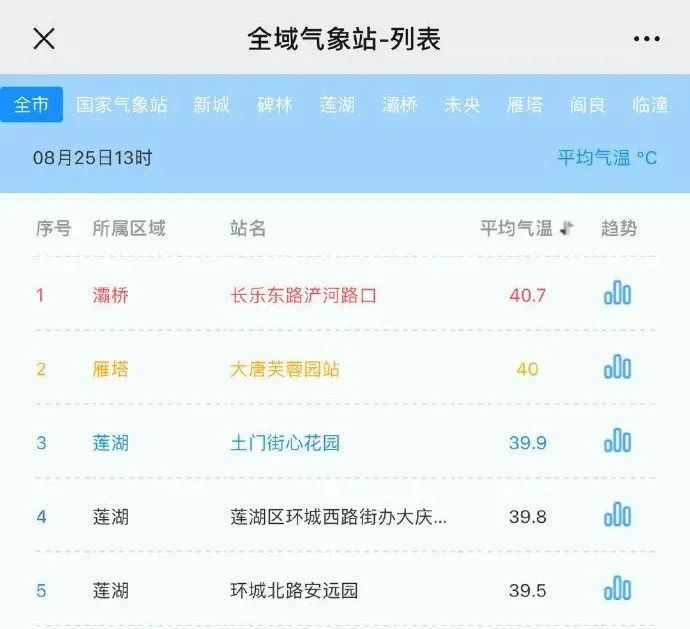Image resolution: width=690 pixels, height=629 pixels.
Task: View trend chart for 环城北路安远园
Action: click(x=617, y=590)
